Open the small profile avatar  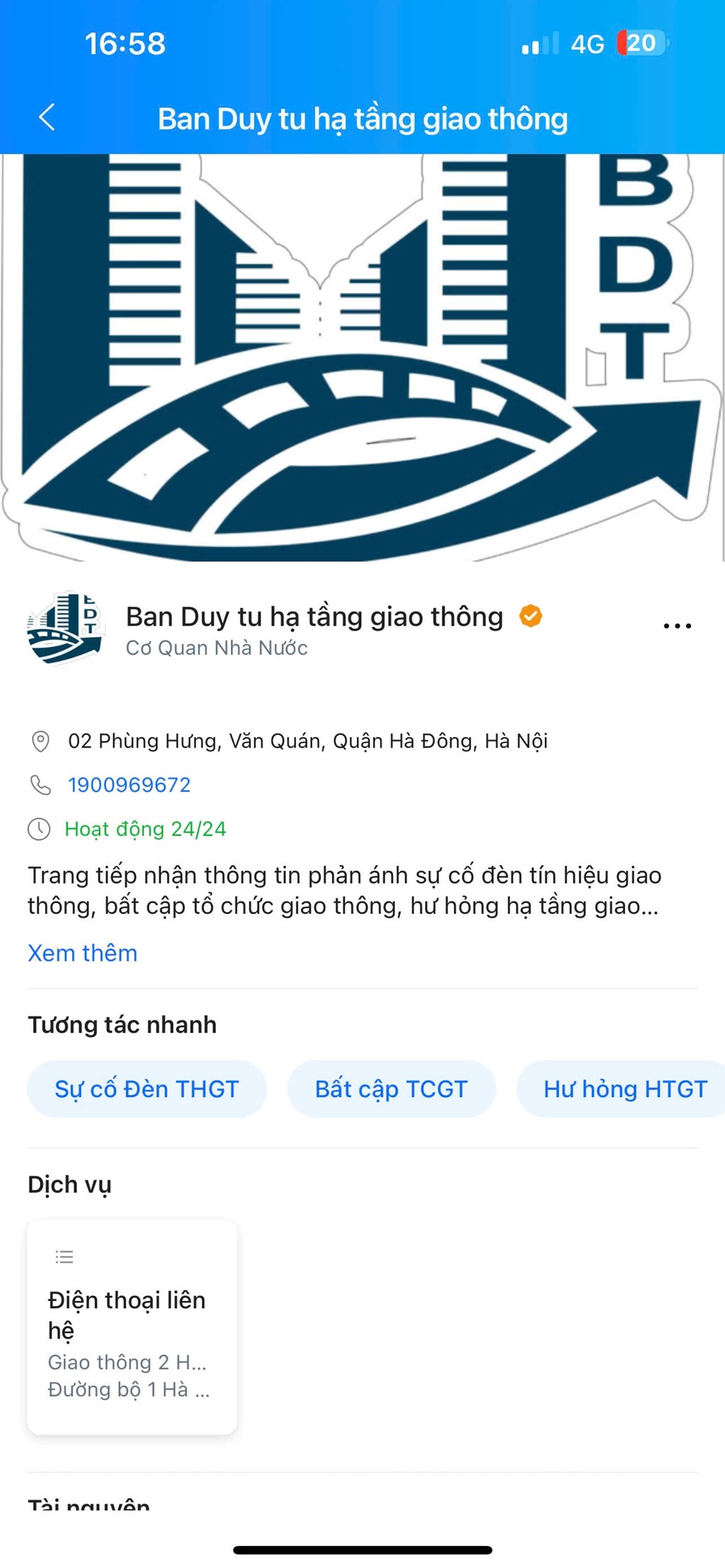(65, 628)
